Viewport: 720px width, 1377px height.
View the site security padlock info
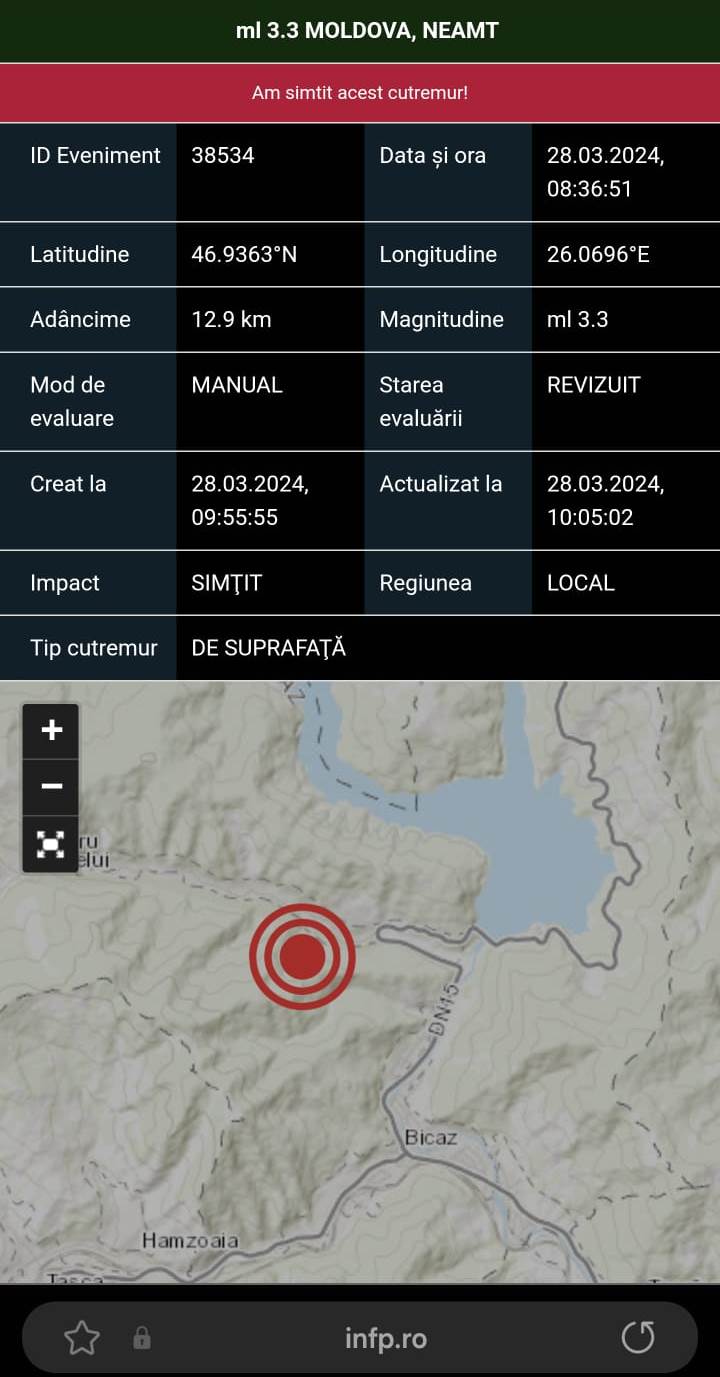click(142, 1338)
